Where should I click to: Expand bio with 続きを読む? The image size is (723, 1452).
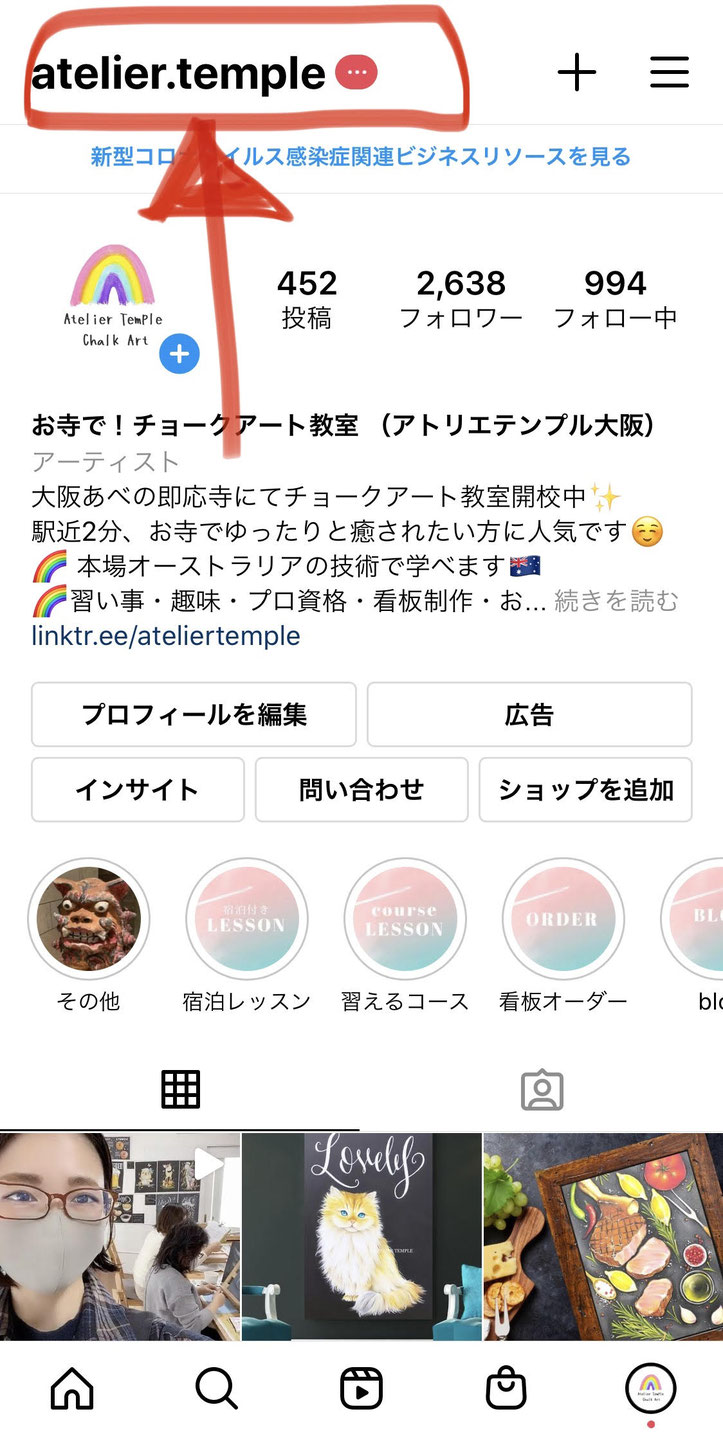click(x=616, y=601)
